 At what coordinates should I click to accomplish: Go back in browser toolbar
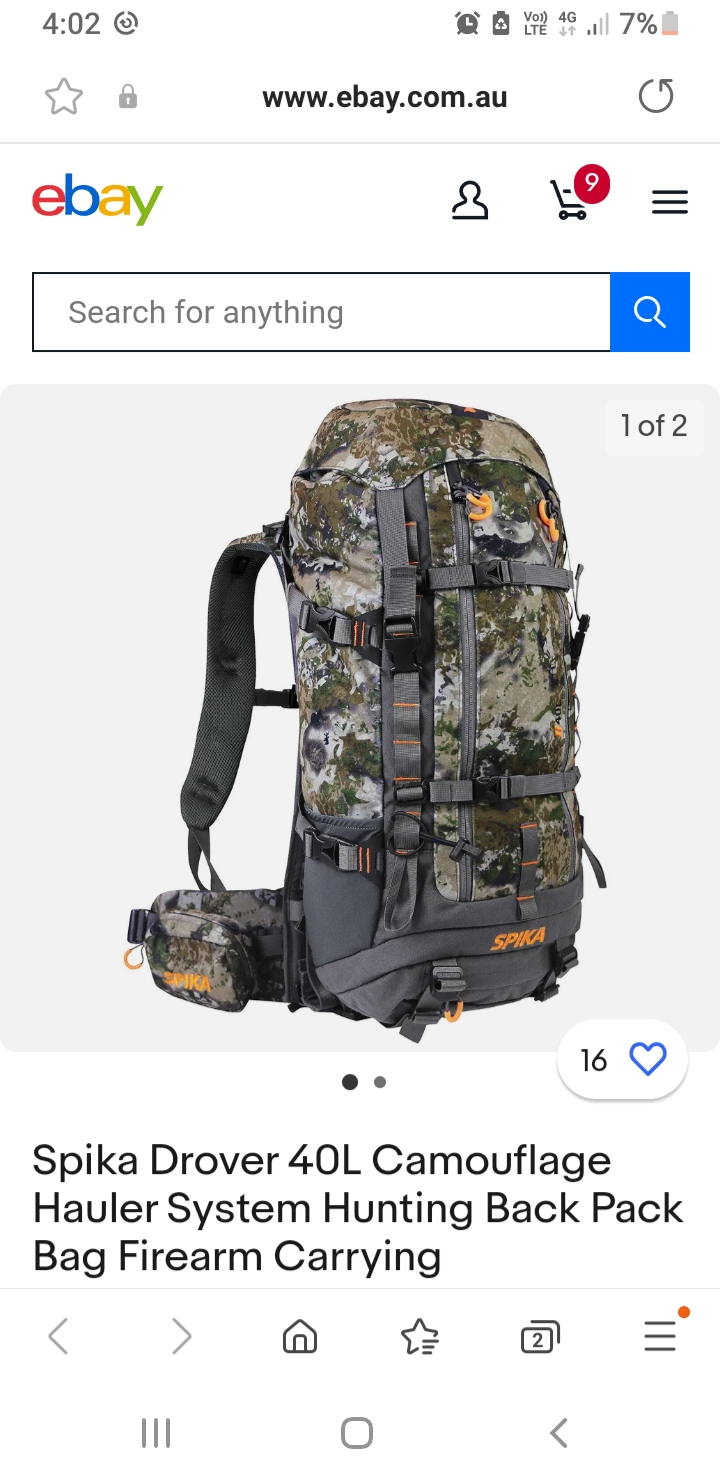pos(58,1336)
